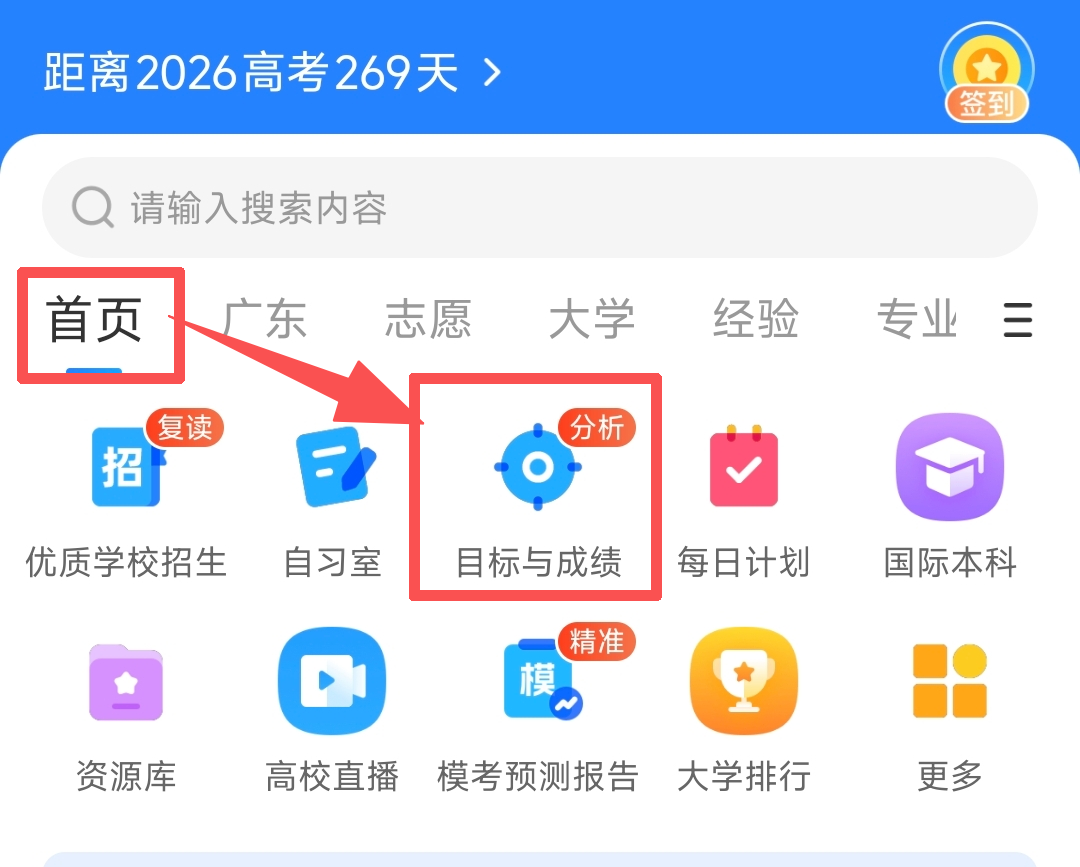View 大学排行 rankings
The width and height of the screenshot is (1080, 867).
coord(743,710)
